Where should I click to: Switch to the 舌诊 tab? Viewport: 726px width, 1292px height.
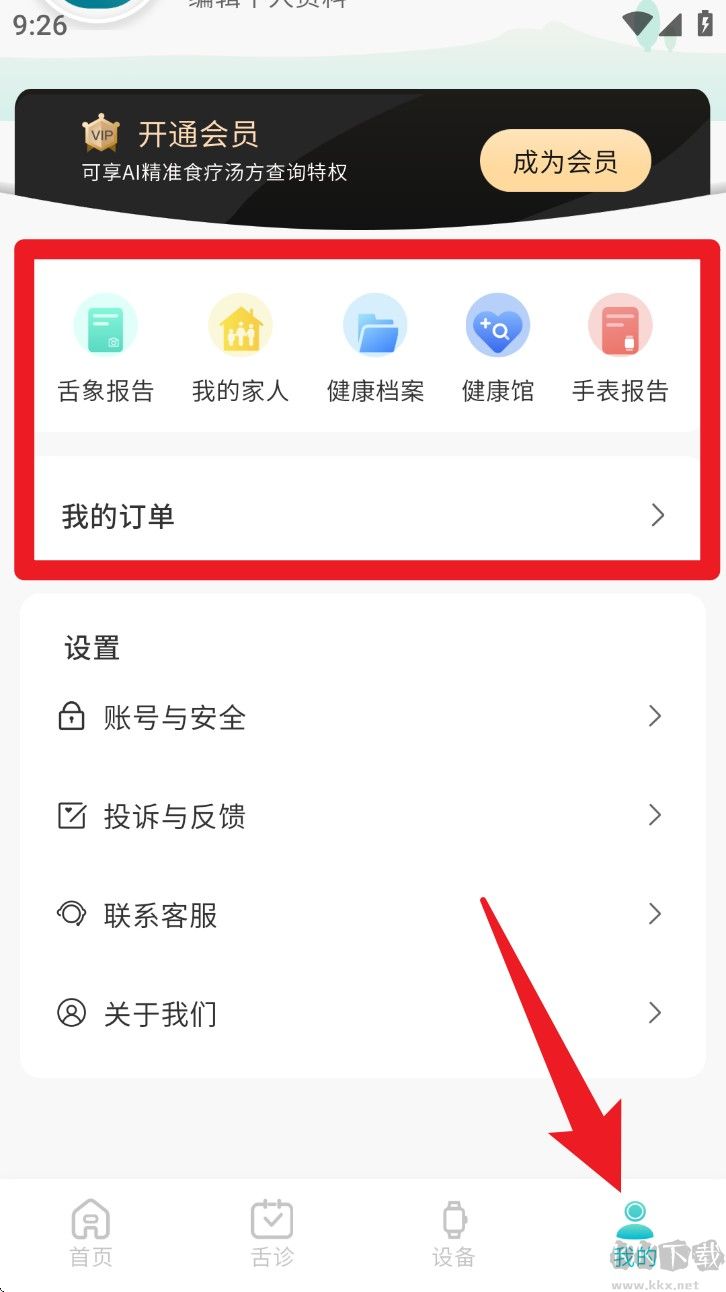(x=272, y=1232)
